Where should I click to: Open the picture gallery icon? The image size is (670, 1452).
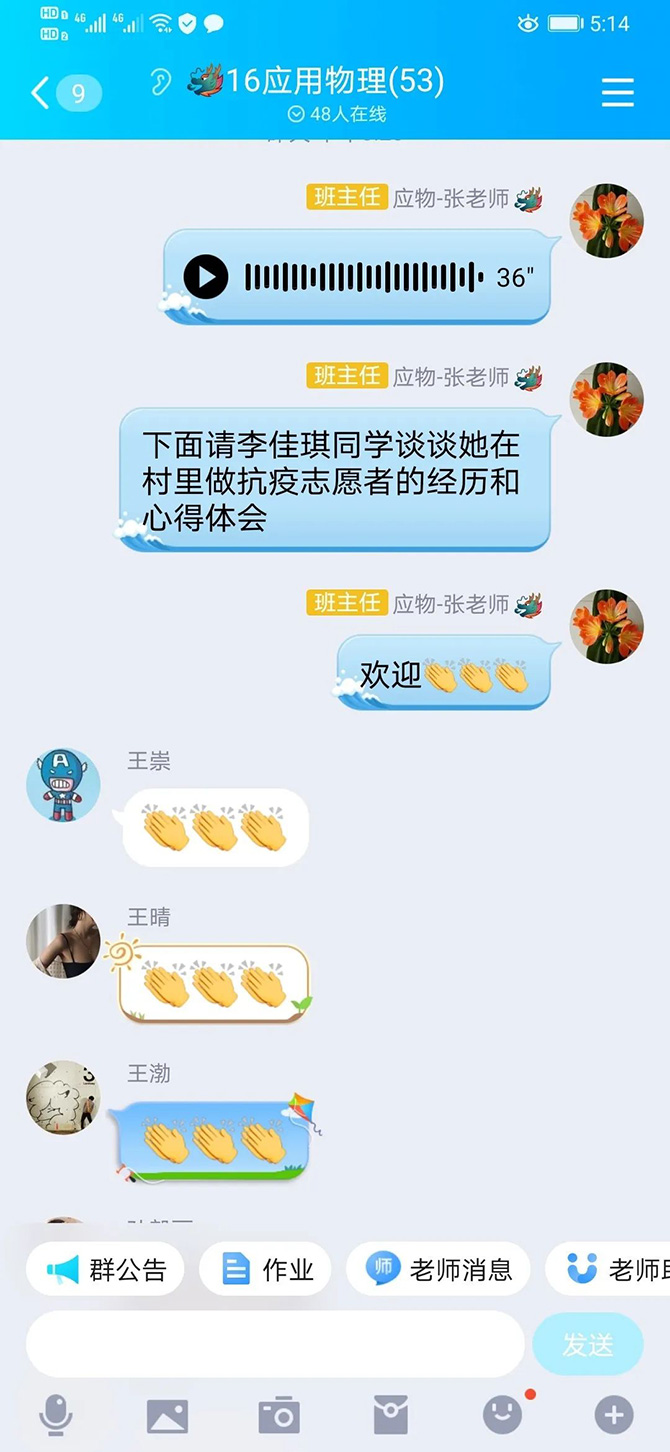(167, 1415)
